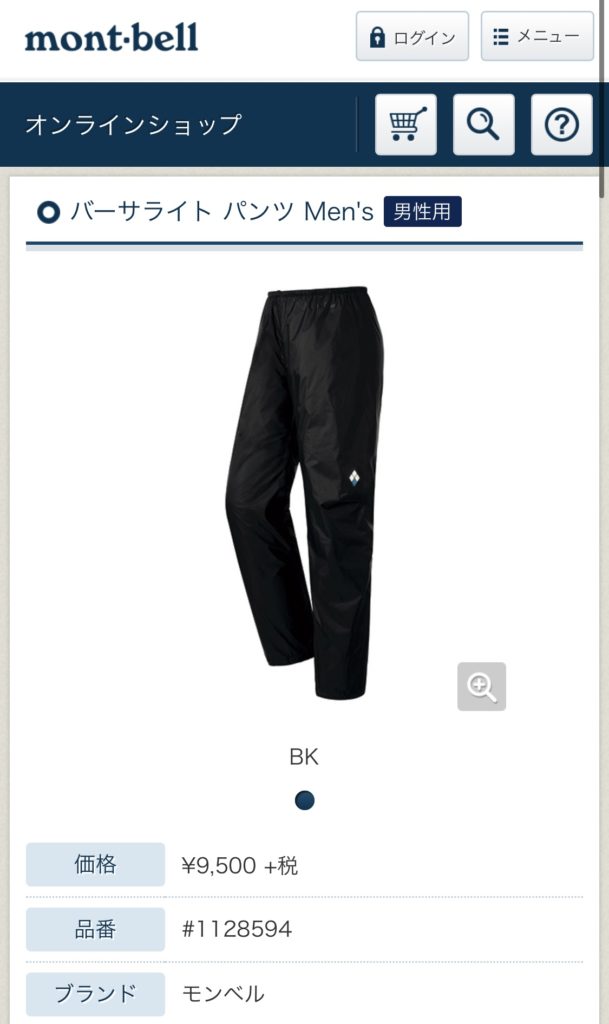
Task: Select the BK color dot
Action: (x=304, y=800)
